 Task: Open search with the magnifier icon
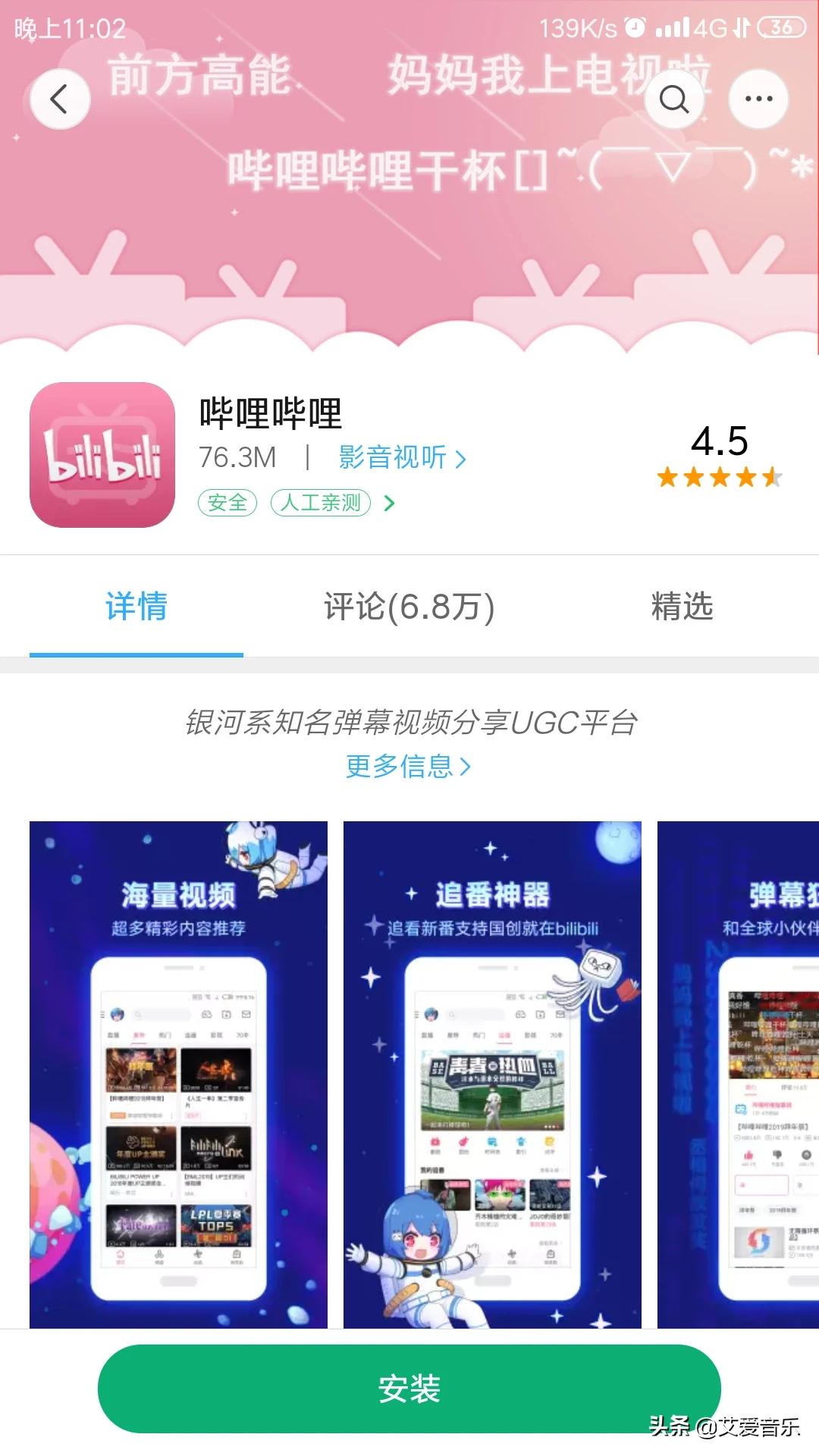674,99
